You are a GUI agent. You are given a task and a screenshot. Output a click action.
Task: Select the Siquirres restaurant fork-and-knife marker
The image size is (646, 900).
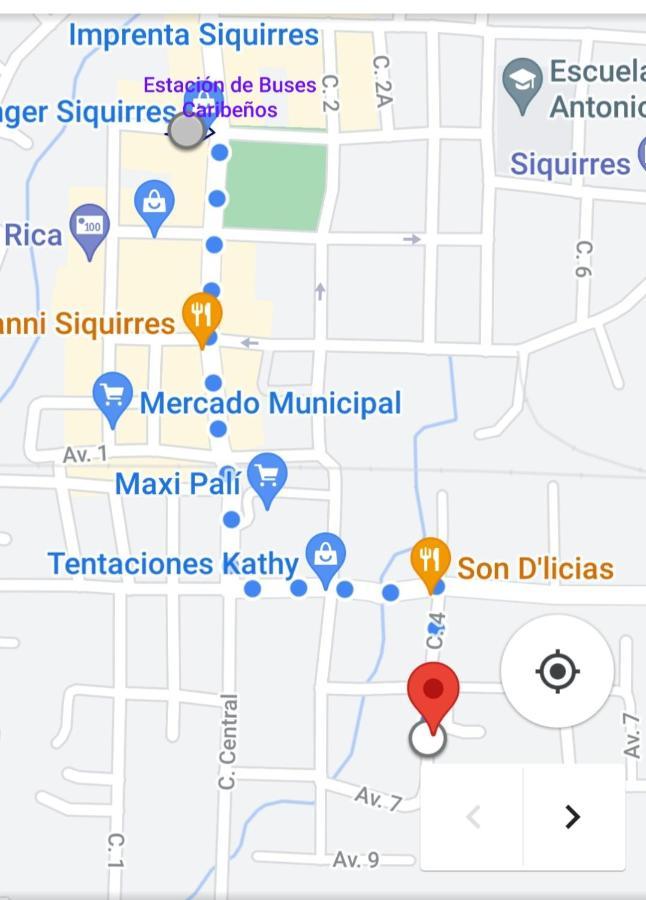(x=202, y=316)
